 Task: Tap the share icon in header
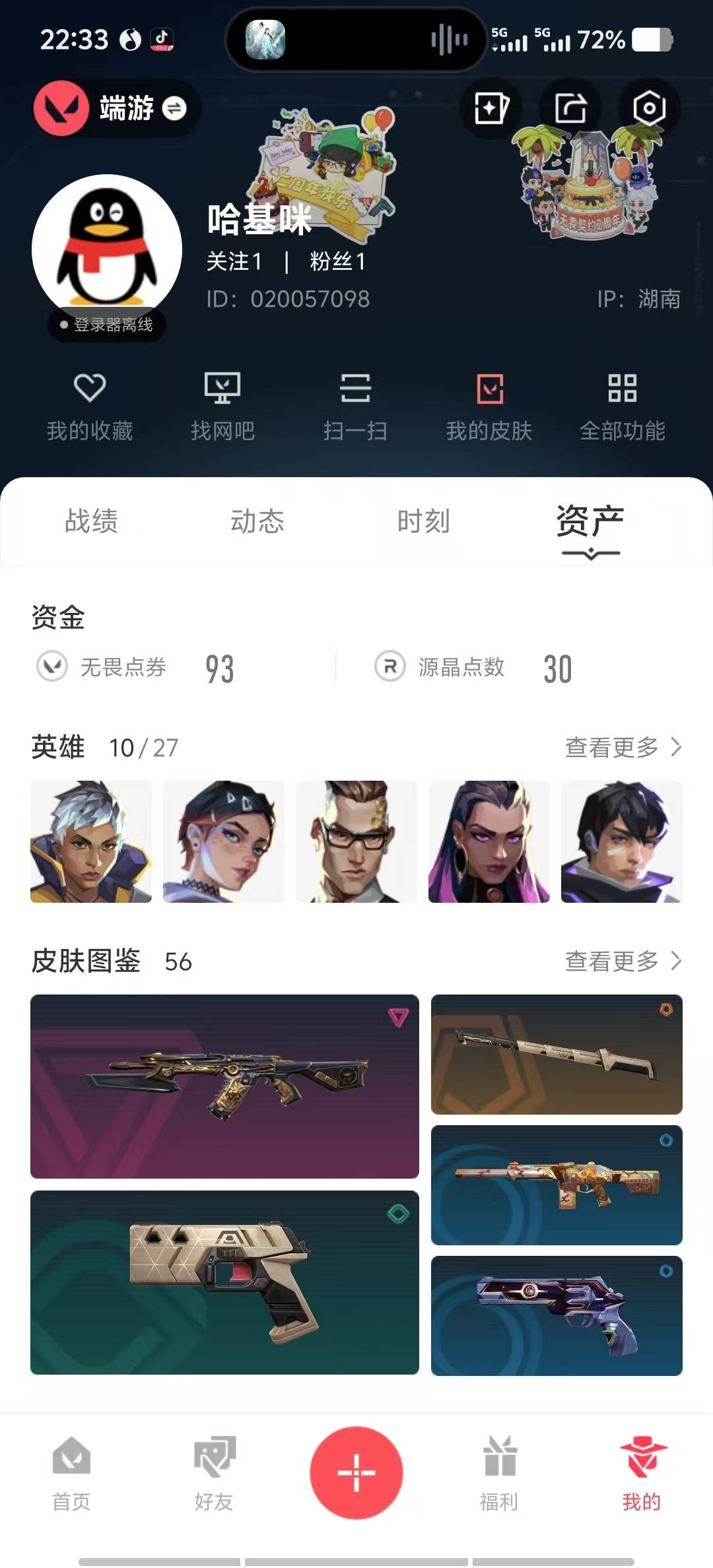tap(570, 108)
